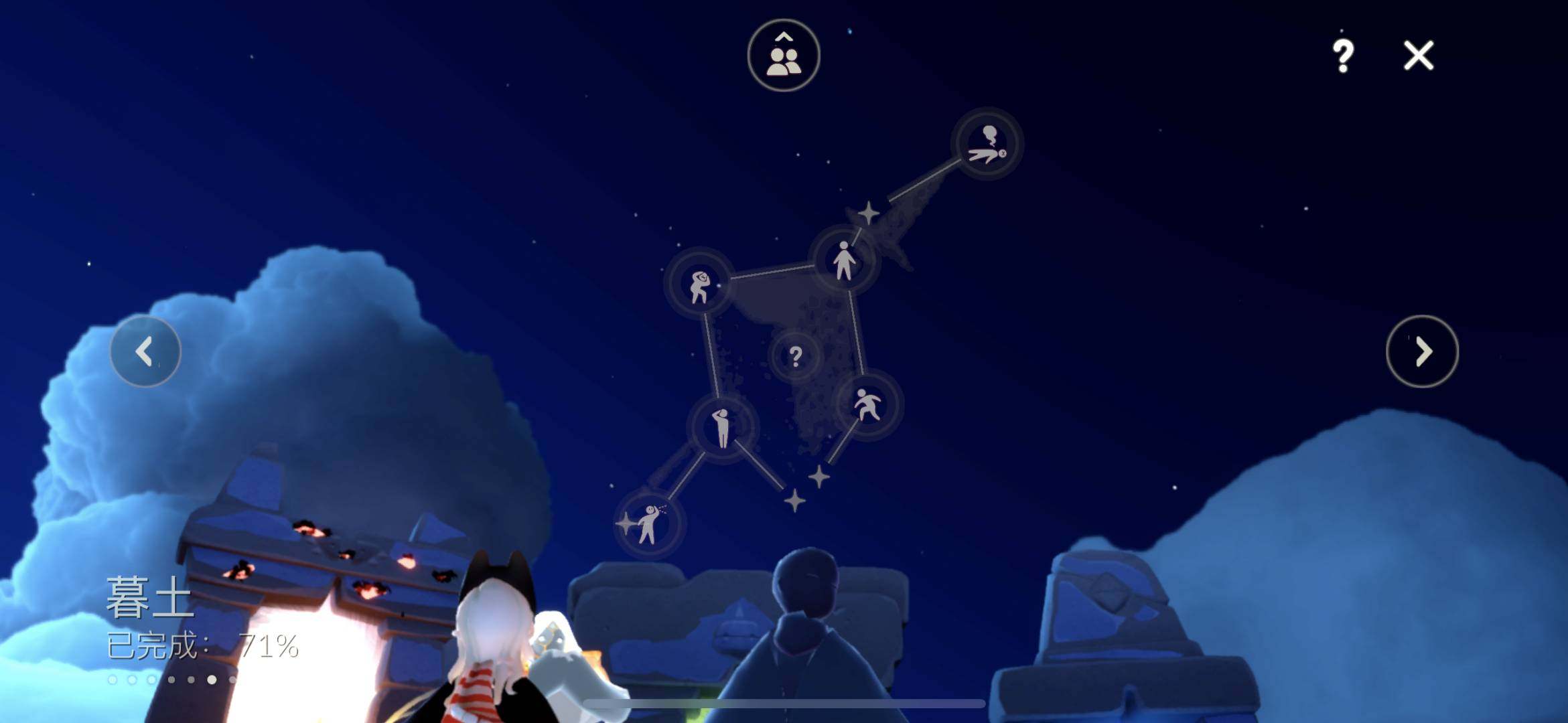Go to the next constellation
The width and height of the screenshot is (1568, 723).
(x=1421, y=351)
